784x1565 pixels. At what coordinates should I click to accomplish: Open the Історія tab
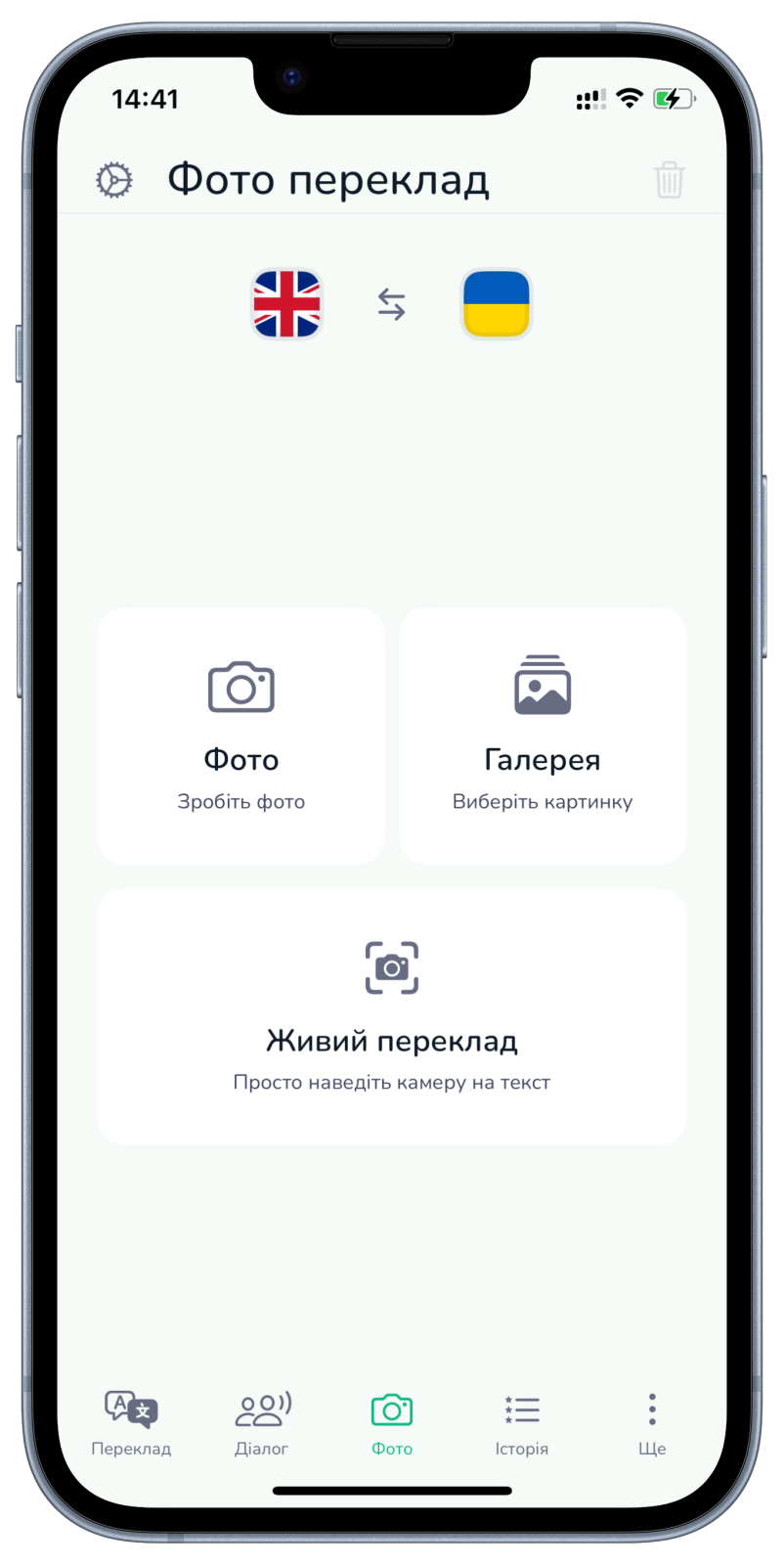pos(522,1424)
